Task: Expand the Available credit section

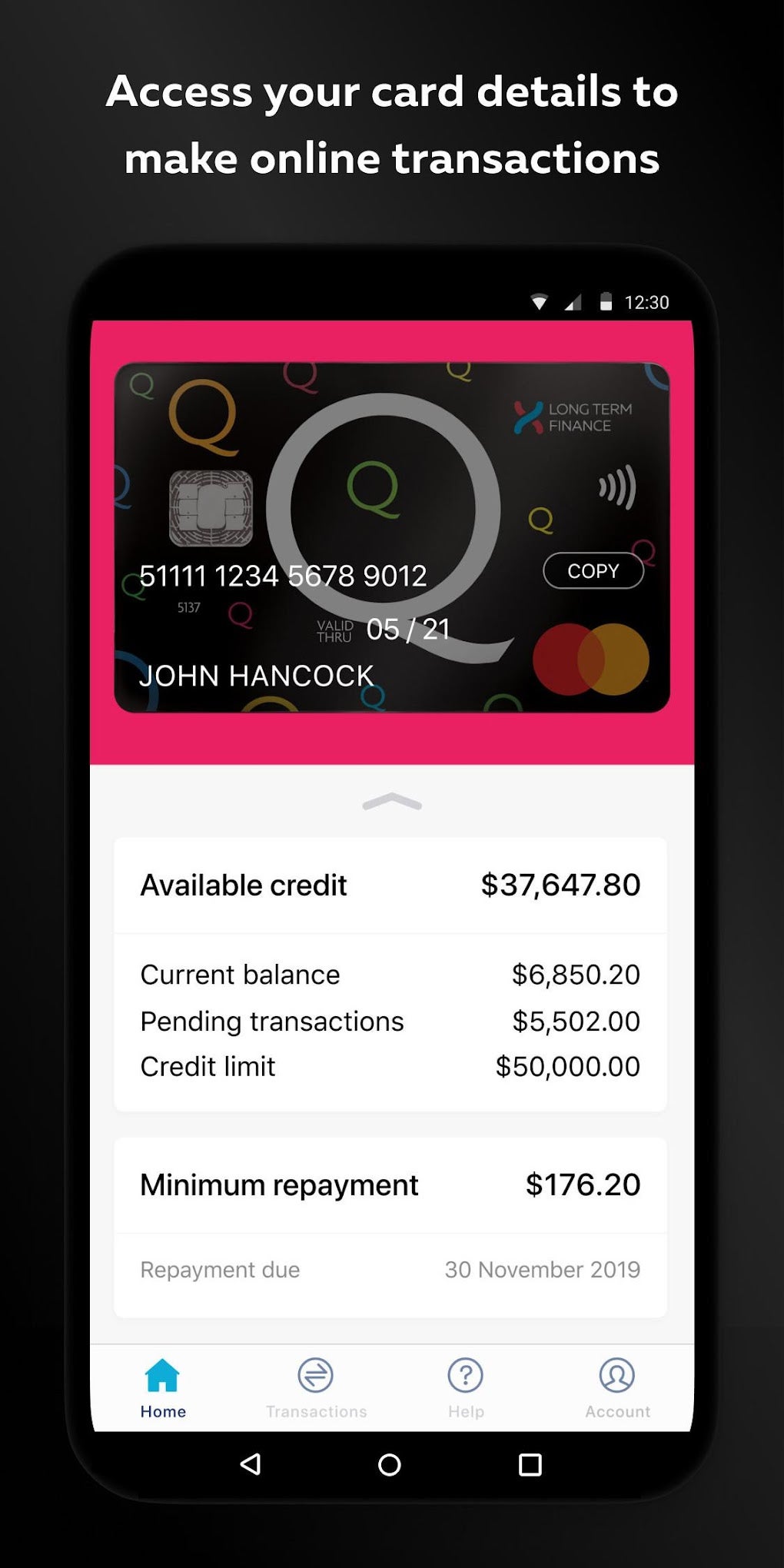Action: (x=391, y=884)
